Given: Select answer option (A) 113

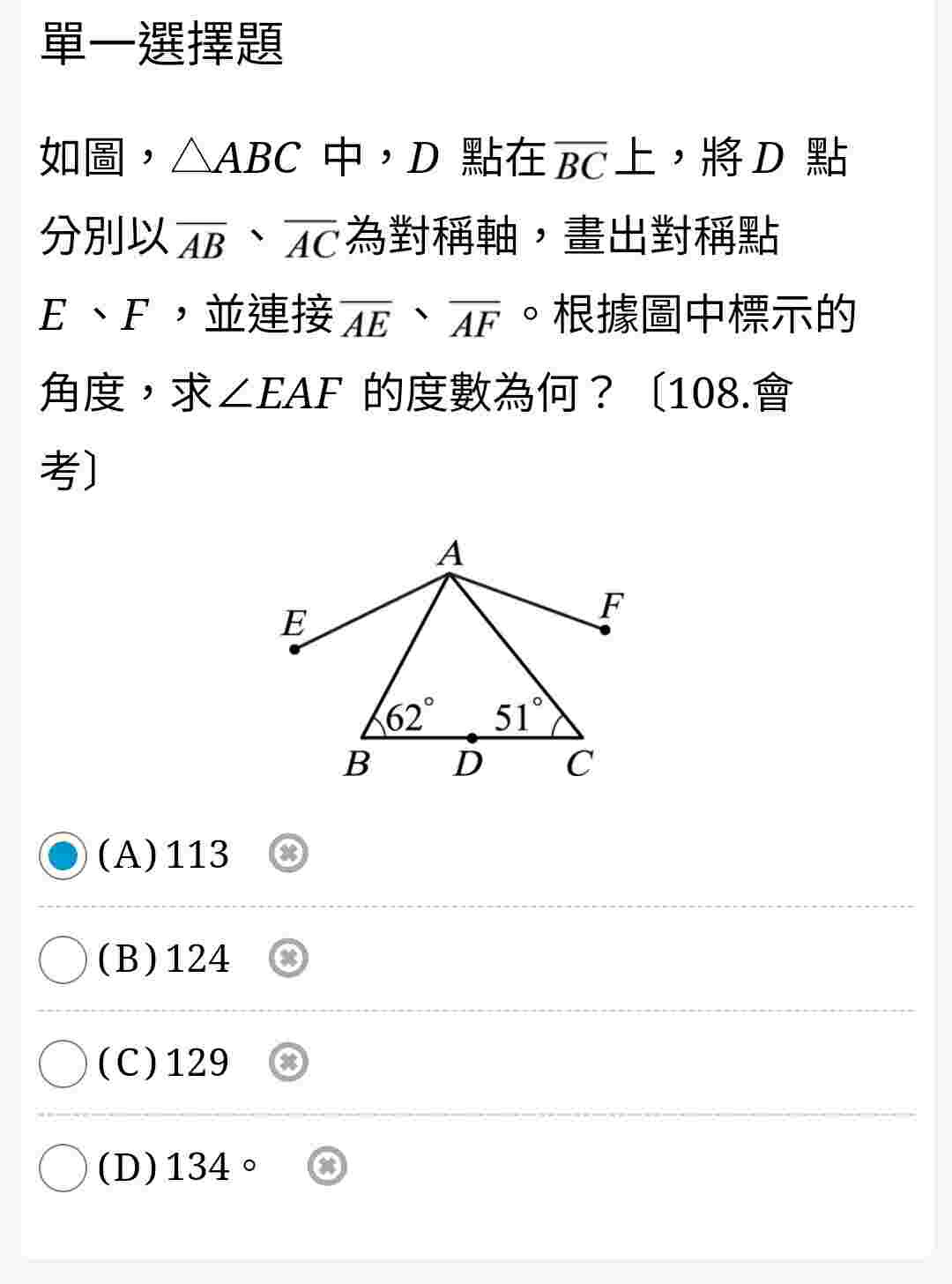Looking at the screenshot, I should (x=63, y=855).
